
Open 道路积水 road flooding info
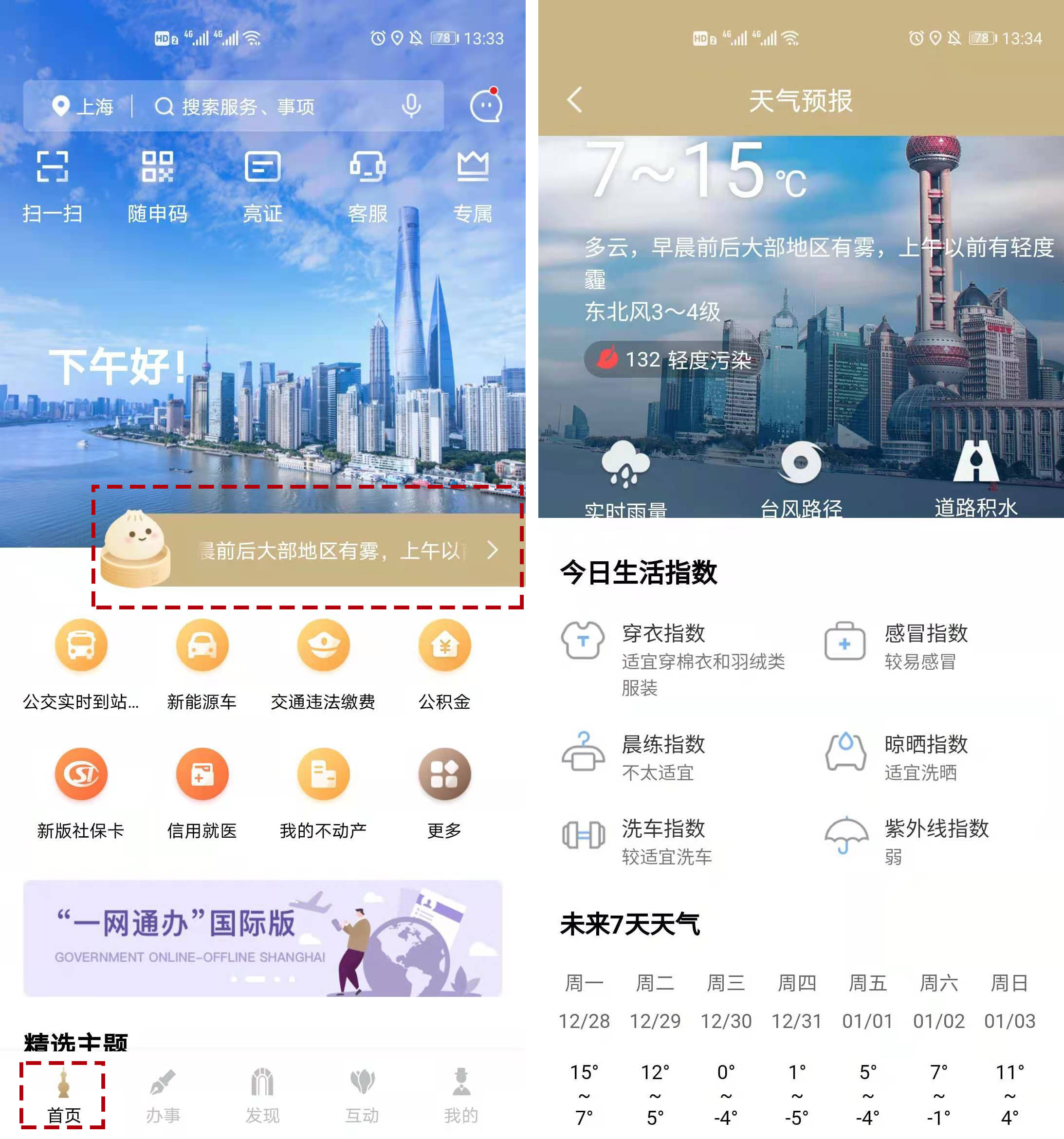click(x=976, y=476)
